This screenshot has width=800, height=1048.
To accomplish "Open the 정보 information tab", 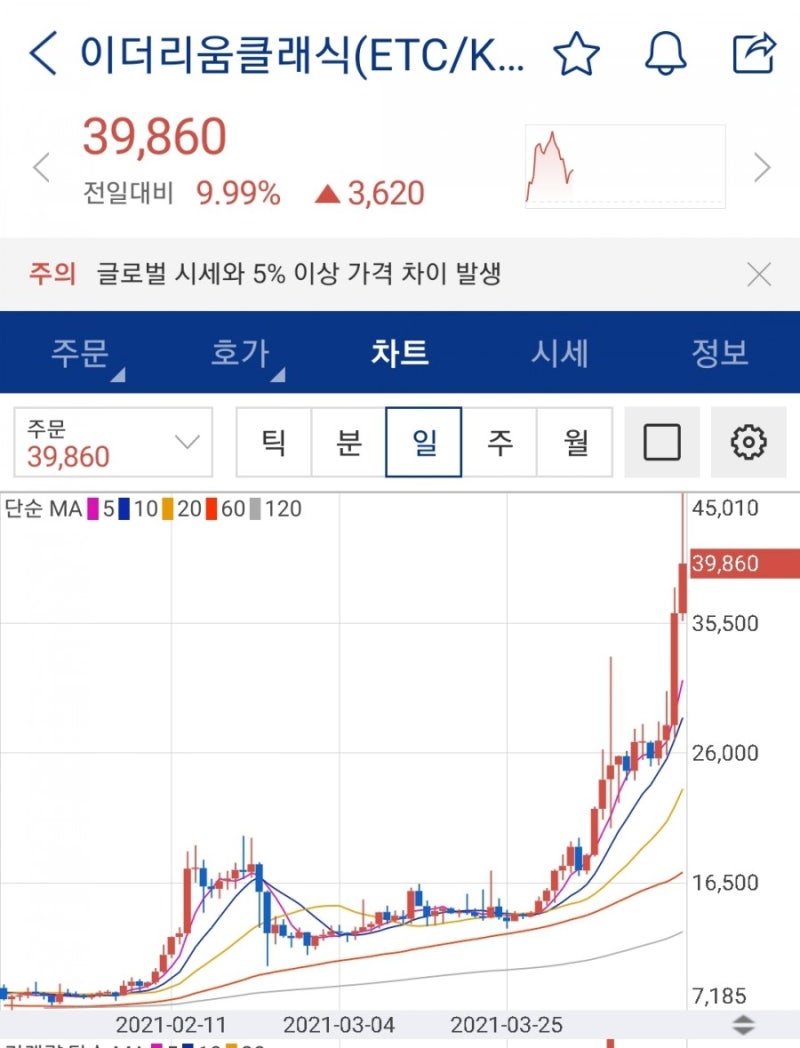I will (x=722, y=353).
